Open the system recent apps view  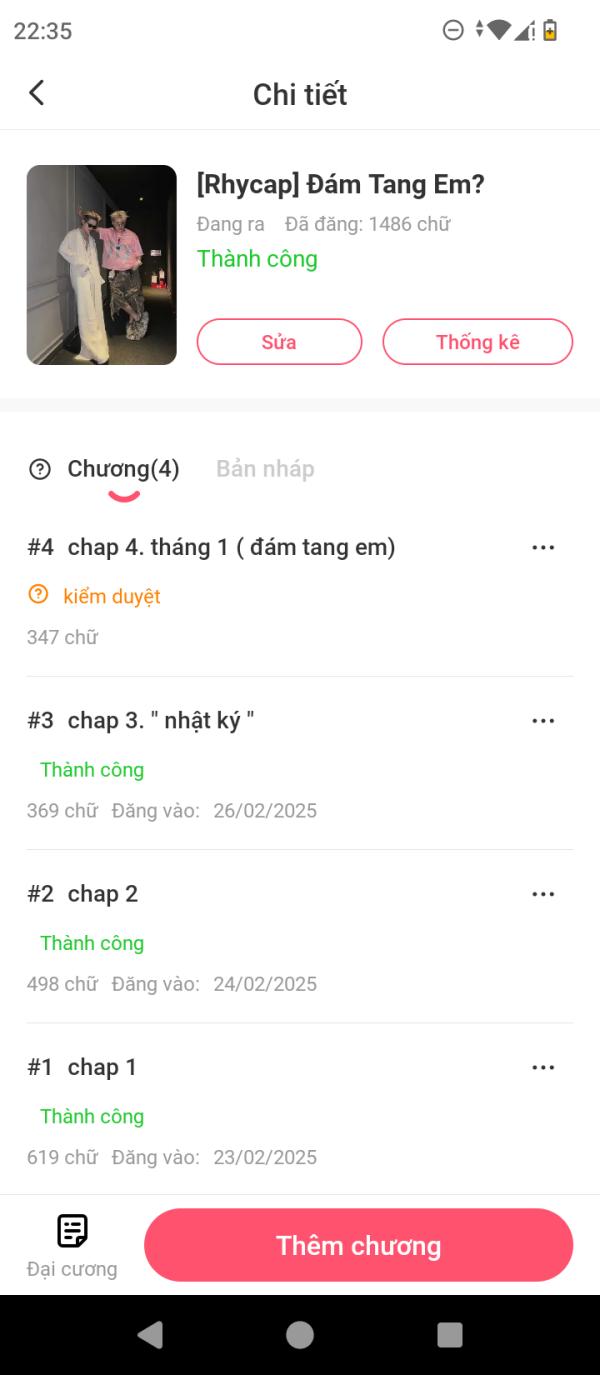point(450,1334)
